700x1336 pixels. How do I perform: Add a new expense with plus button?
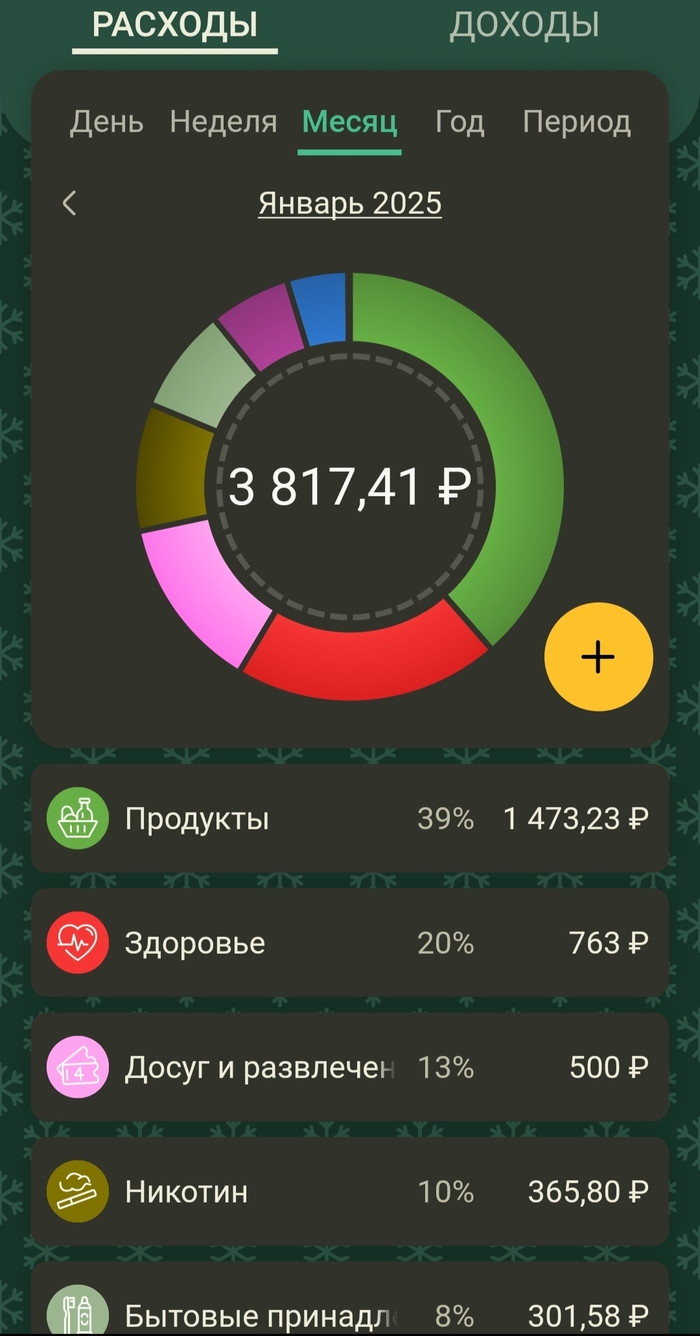598,657
